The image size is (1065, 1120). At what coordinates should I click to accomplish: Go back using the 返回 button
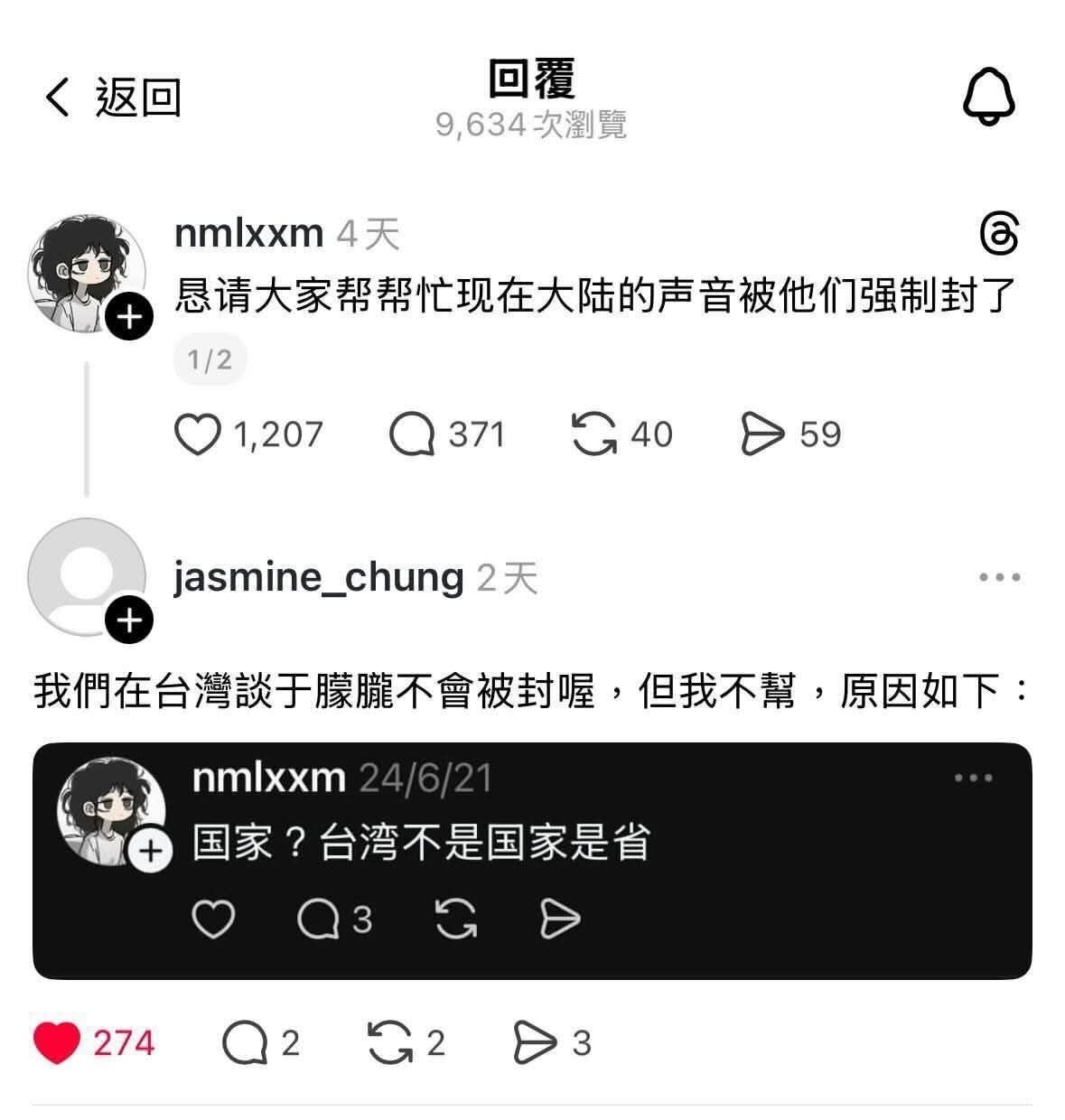pyautogui.click(x=113, y=98)
